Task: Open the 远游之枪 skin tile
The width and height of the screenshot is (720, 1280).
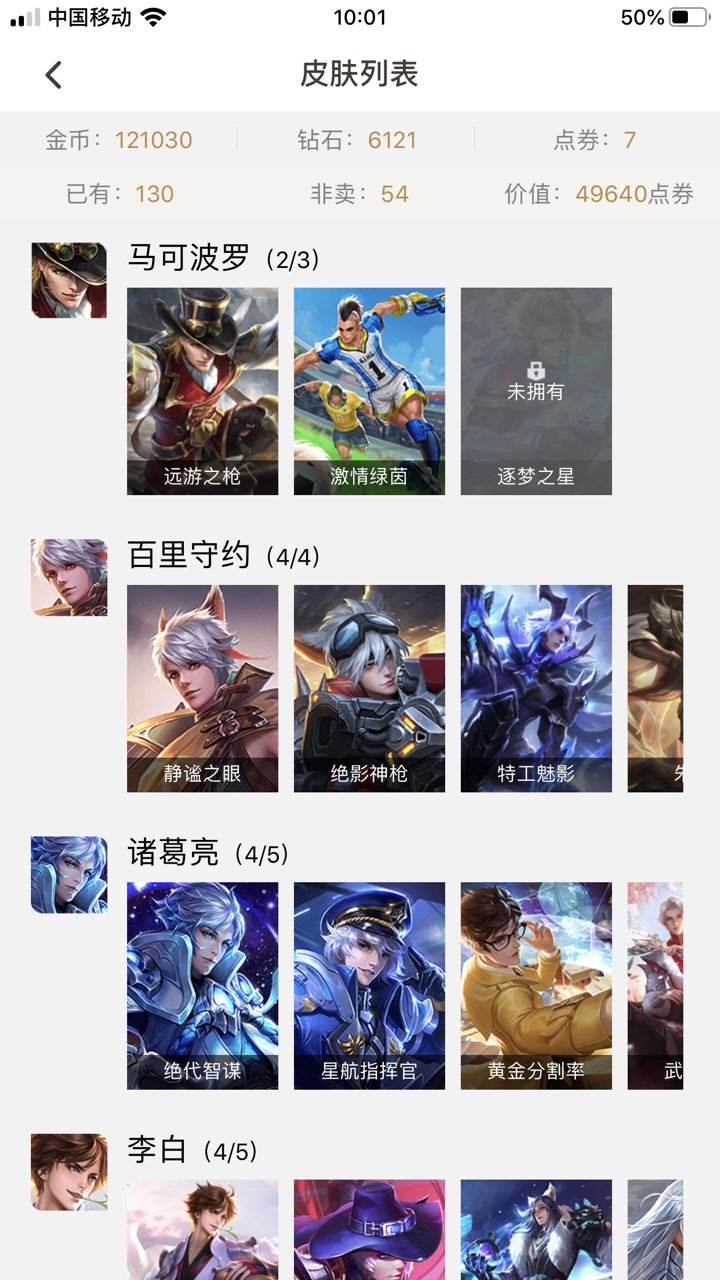Action: [x=202, y=391]
